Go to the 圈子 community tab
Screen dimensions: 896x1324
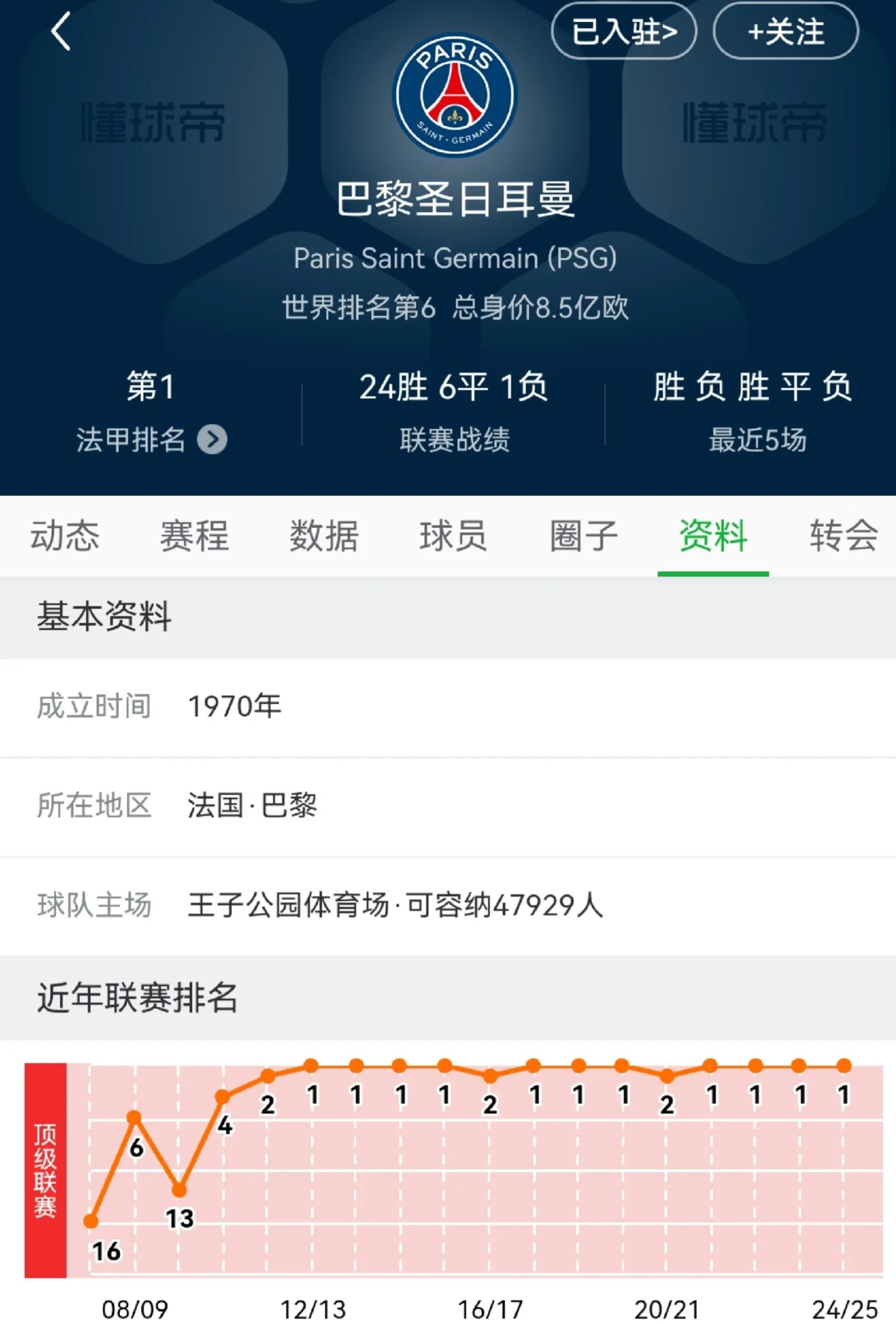[584, 536]
